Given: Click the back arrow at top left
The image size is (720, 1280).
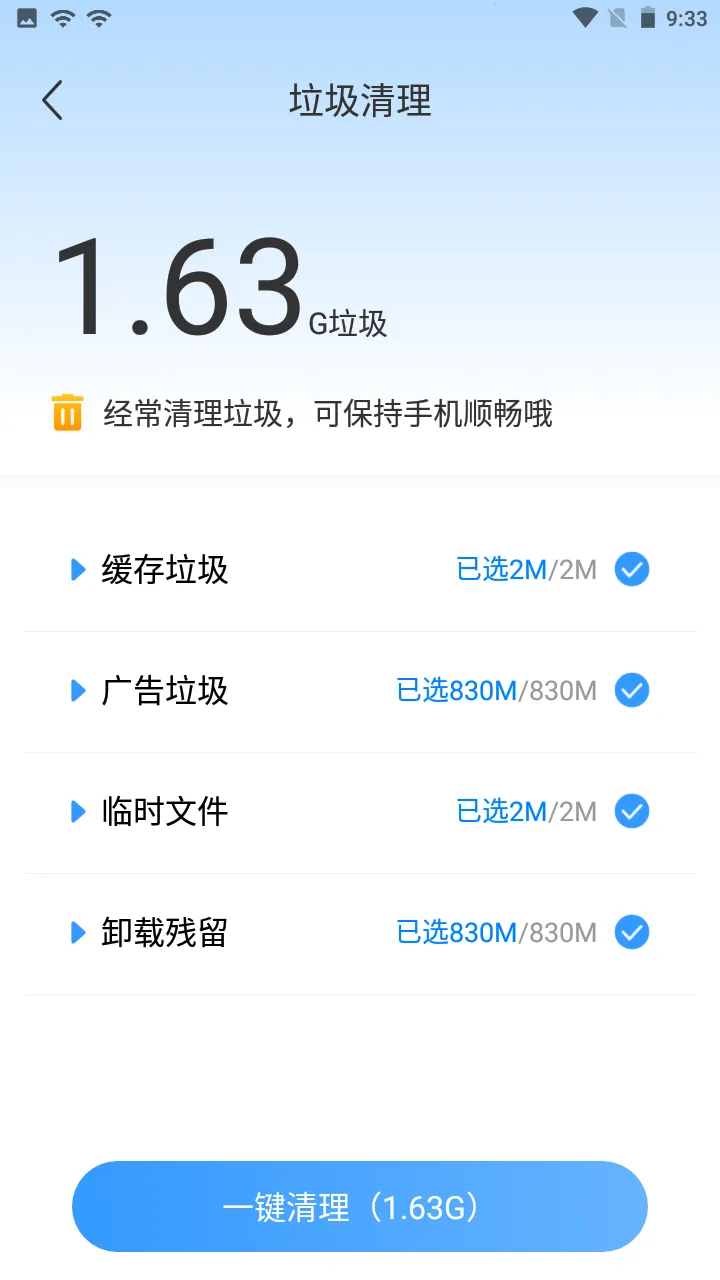Looking at the screenshot, I should point(52,100).
